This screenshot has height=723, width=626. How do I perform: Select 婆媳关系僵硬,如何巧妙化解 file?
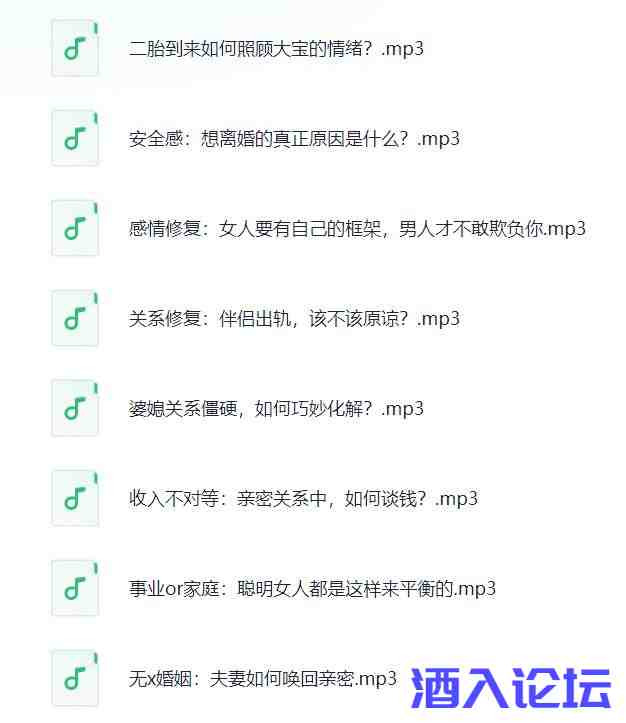(x=276, y=408)
